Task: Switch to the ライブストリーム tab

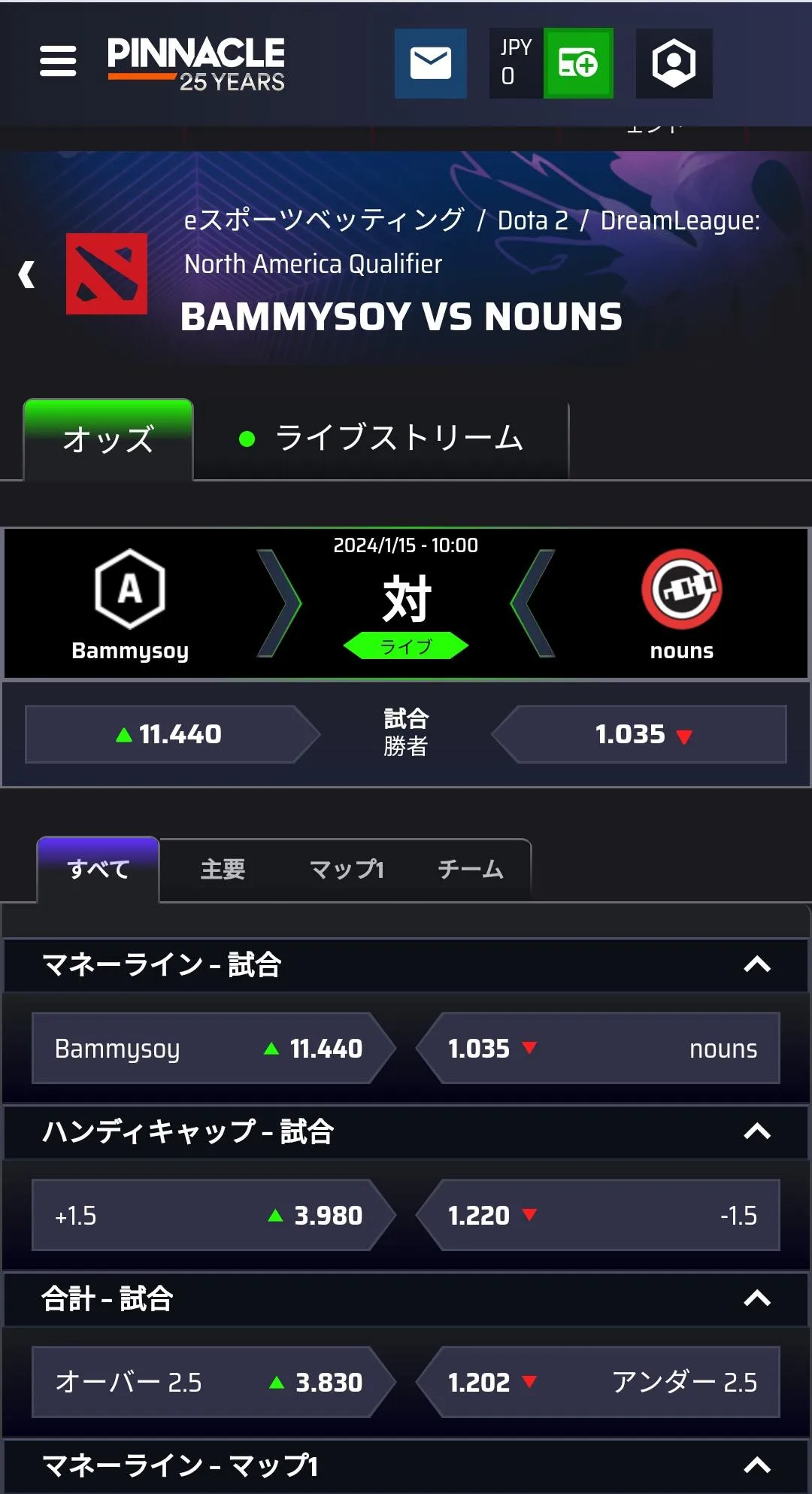Action: pyautogui.click(x=380, y=439)
